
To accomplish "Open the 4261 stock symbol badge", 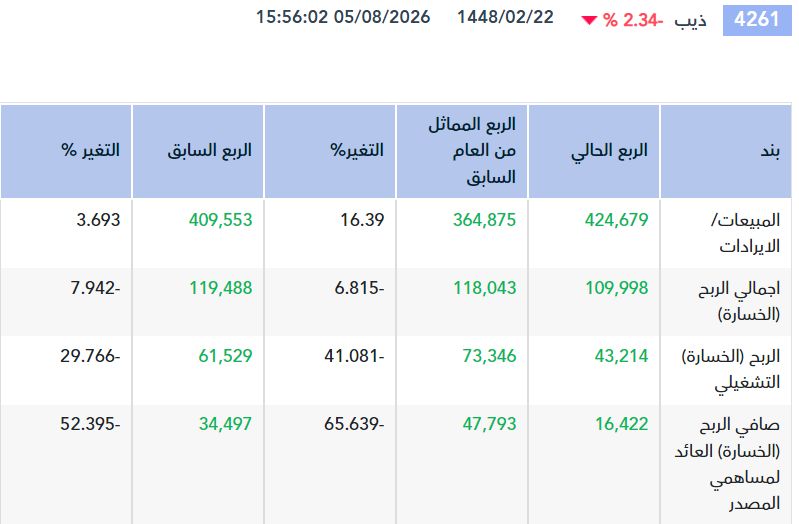I will (x=757, y=20).
